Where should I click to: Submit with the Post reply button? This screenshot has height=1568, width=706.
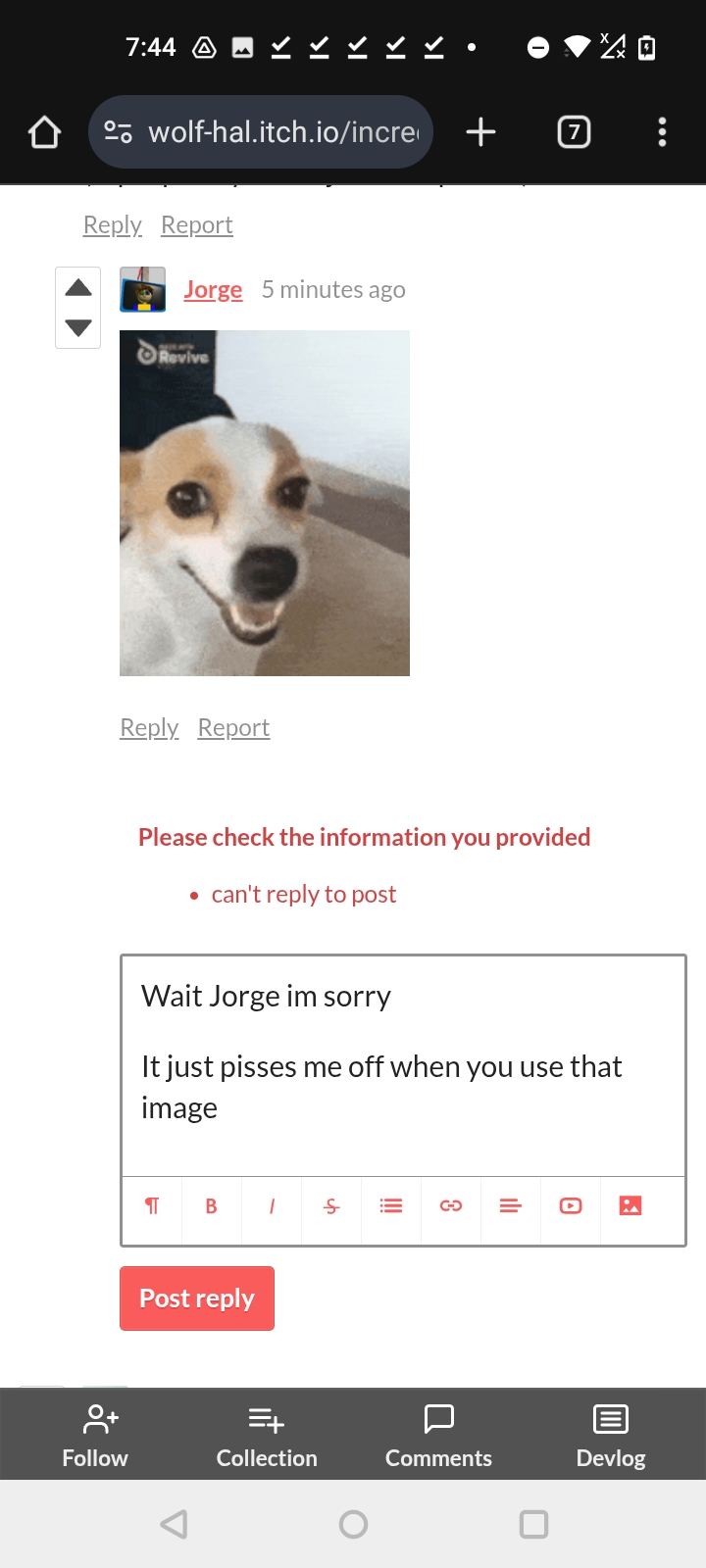(x=197, y=1298)
